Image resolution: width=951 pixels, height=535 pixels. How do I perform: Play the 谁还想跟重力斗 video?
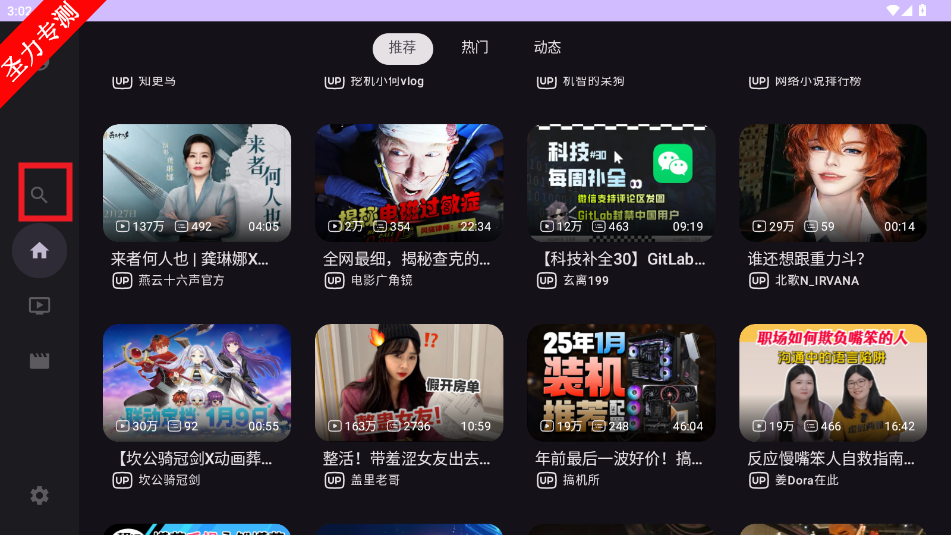click(833, 182)
